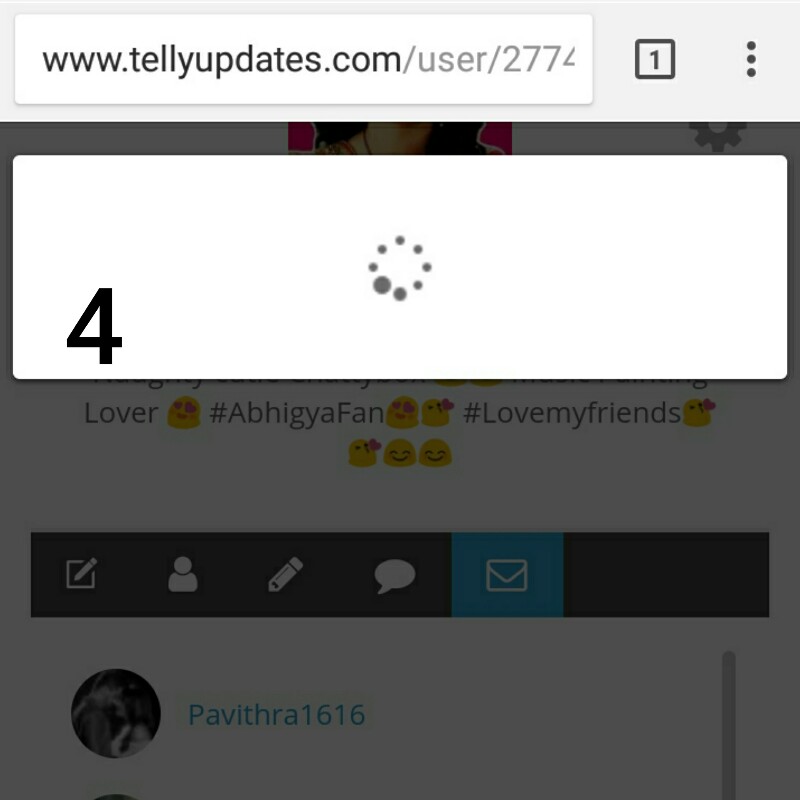
Task: Switch to the compose post tab
Action: coord(81,575)
